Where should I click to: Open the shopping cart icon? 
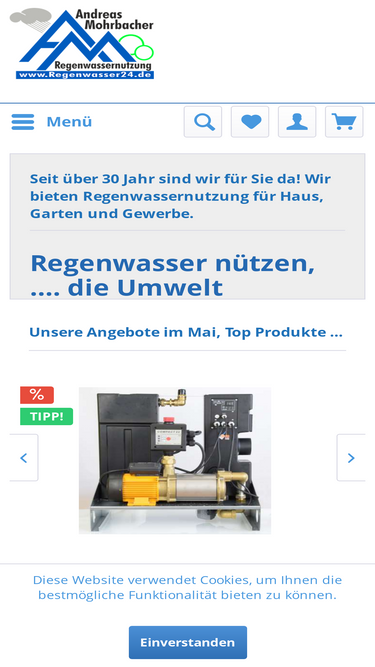(344, 122)
